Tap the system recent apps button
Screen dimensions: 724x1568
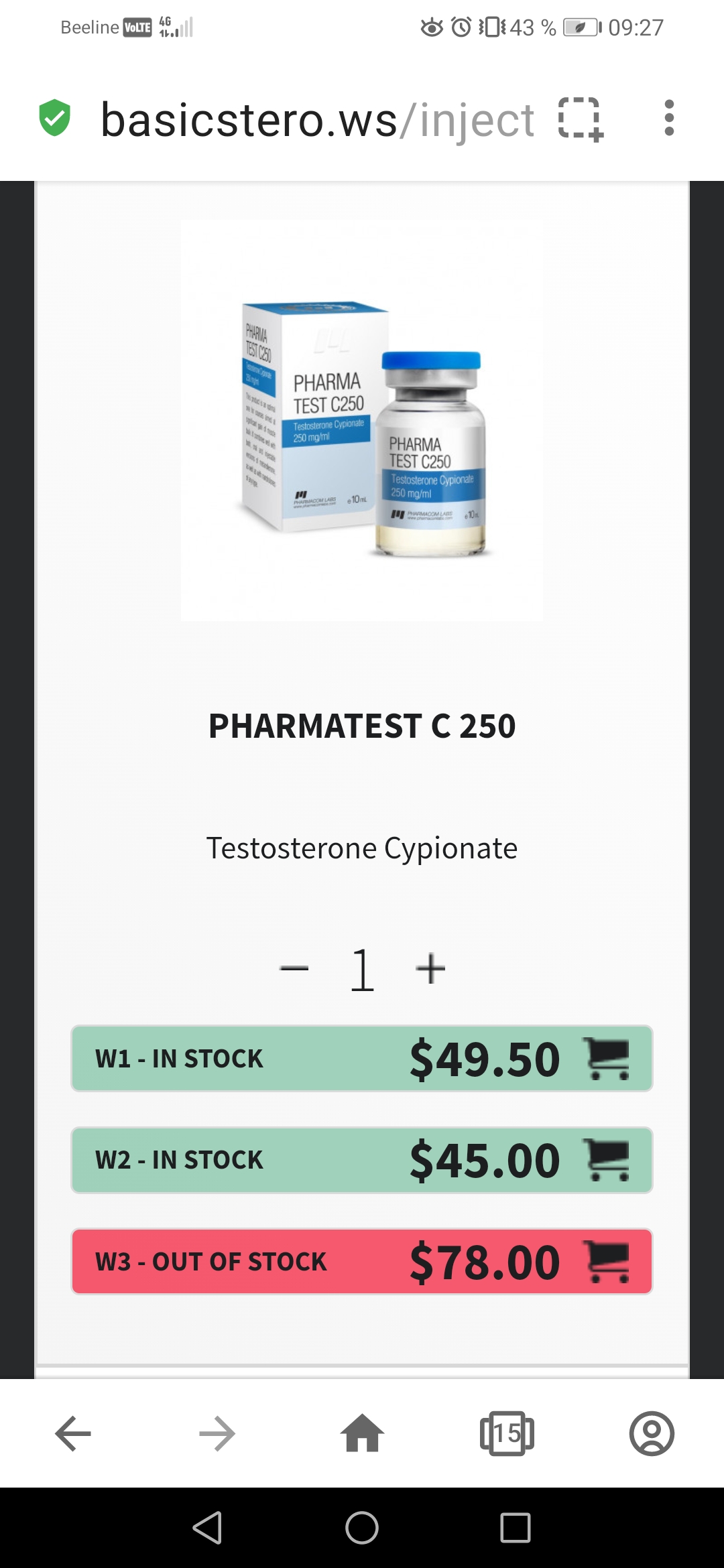click(515, 1528)
